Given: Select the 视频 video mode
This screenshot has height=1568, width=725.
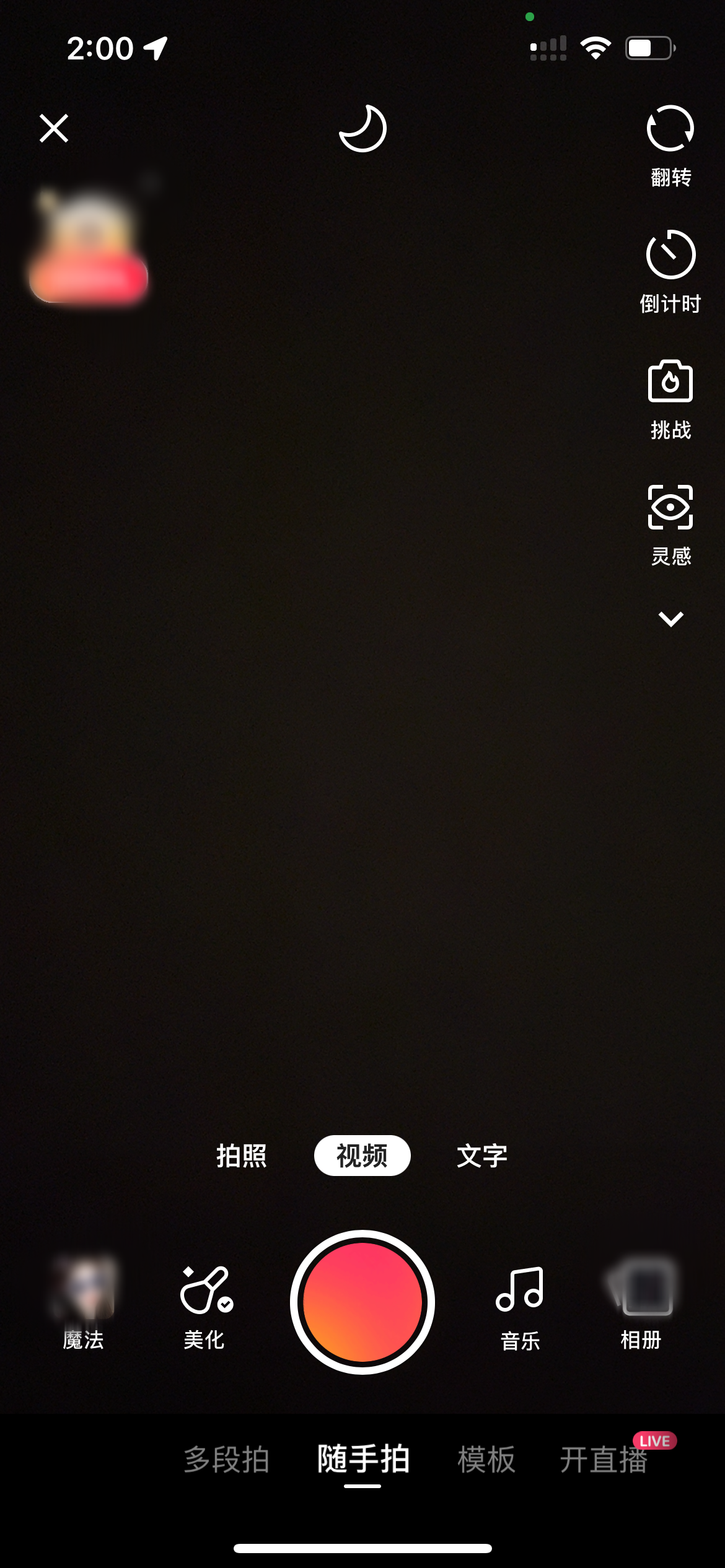Looking at the screenshot, I should pos(362,1156).
